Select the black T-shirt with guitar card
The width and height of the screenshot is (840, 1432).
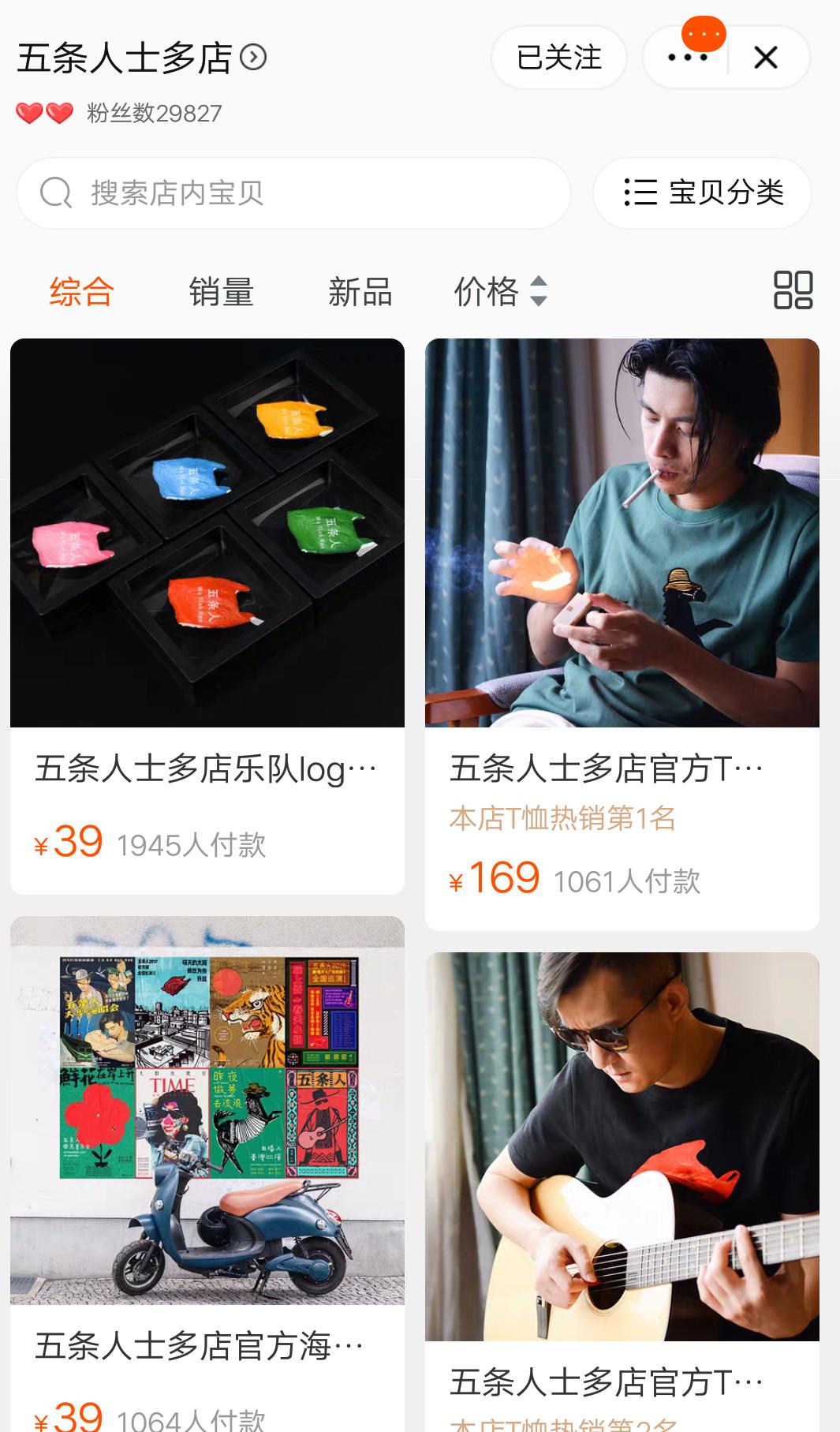622,1183
